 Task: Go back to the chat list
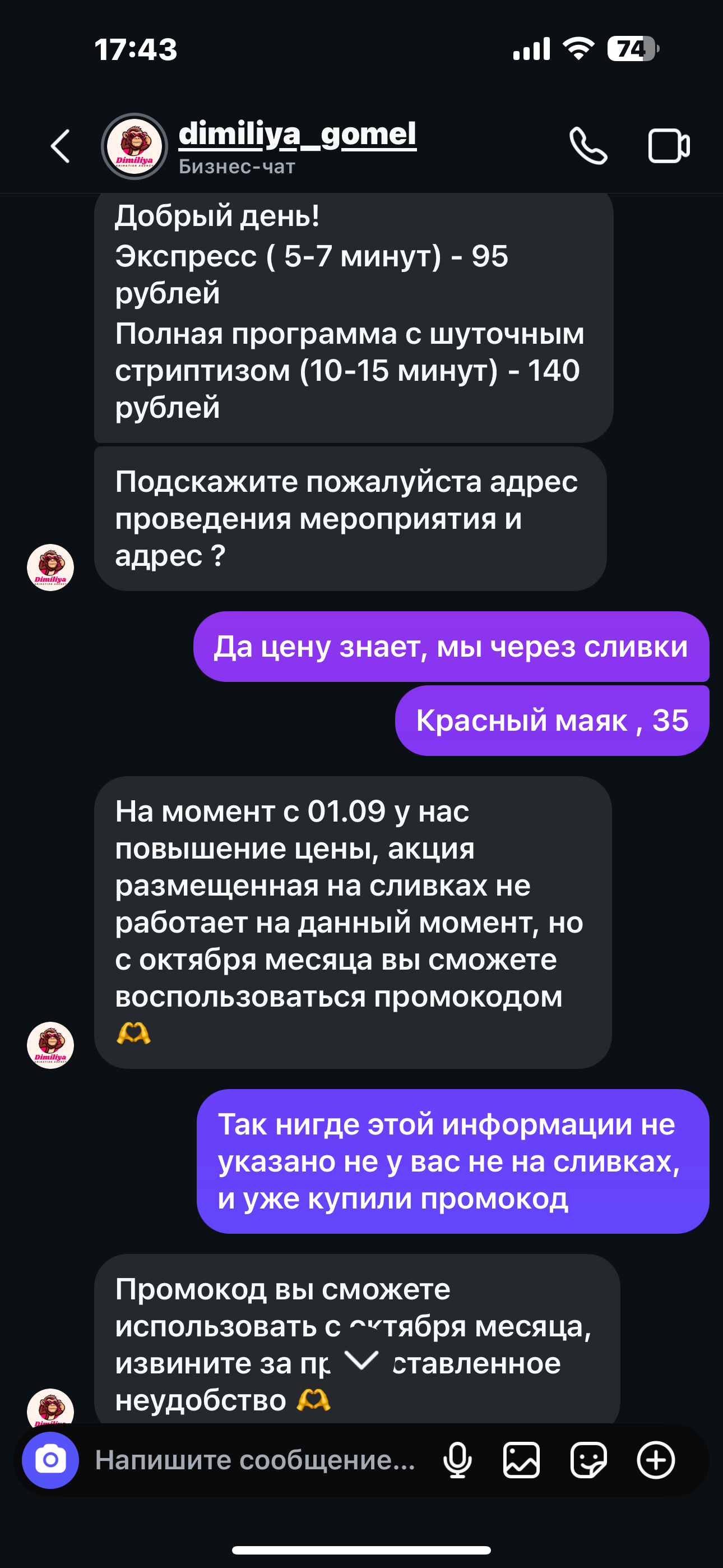tap(61, 146)
